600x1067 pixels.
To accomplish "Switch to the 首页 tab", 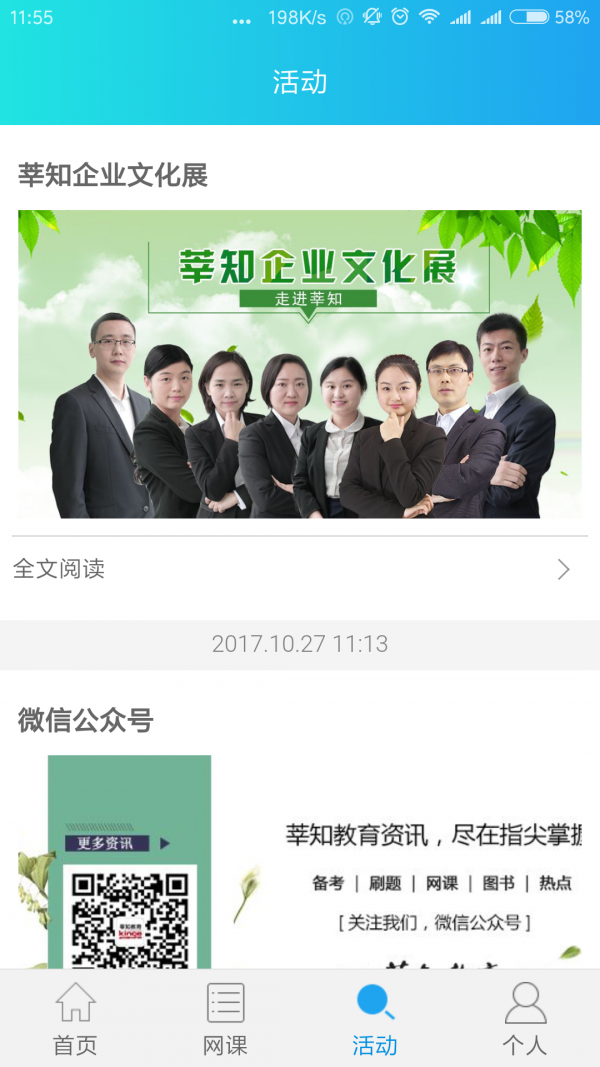I will 75,1018.
